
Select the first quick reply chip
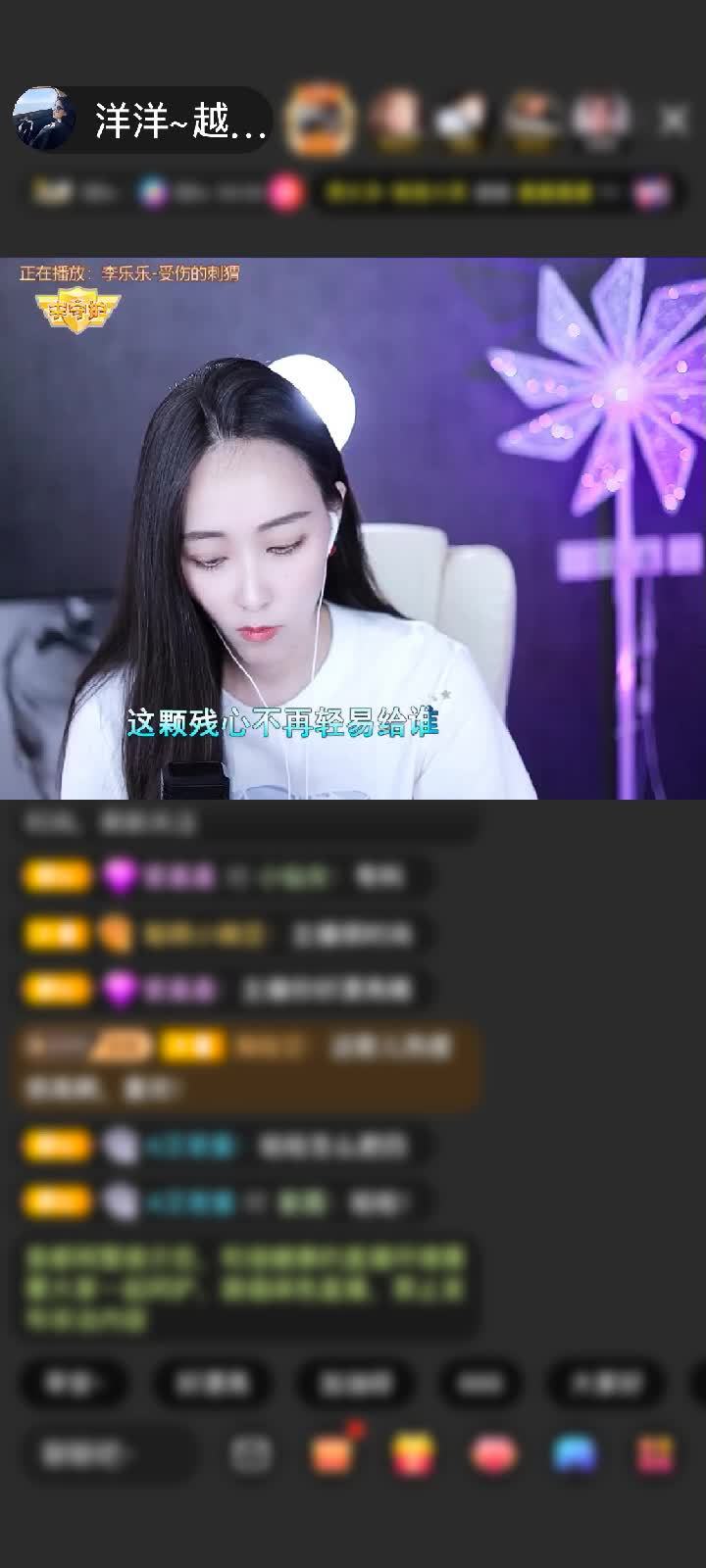[73, 1383]
